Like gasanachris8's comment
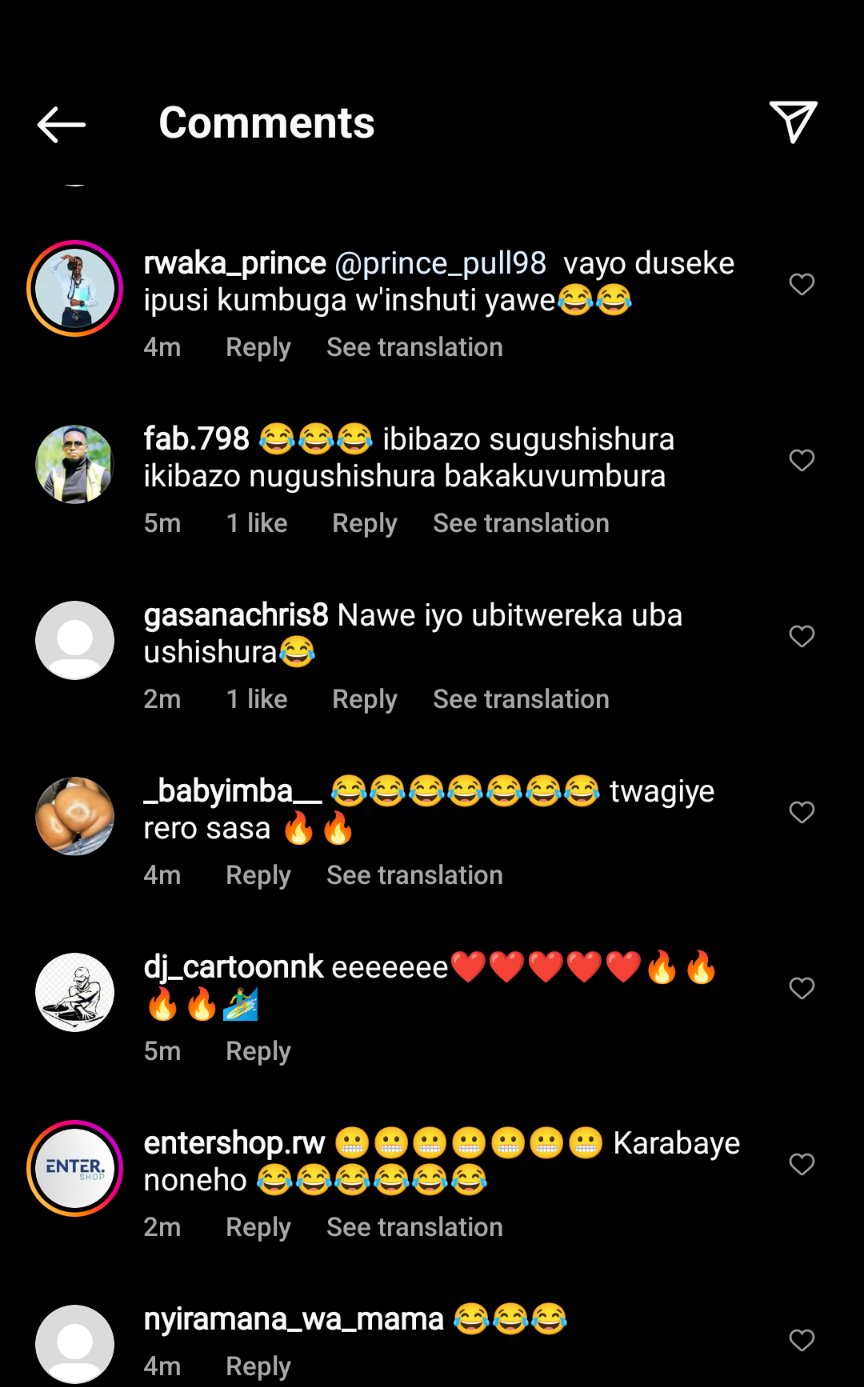Viewport: 864px width, 1387px height. [x=802, y=637]
